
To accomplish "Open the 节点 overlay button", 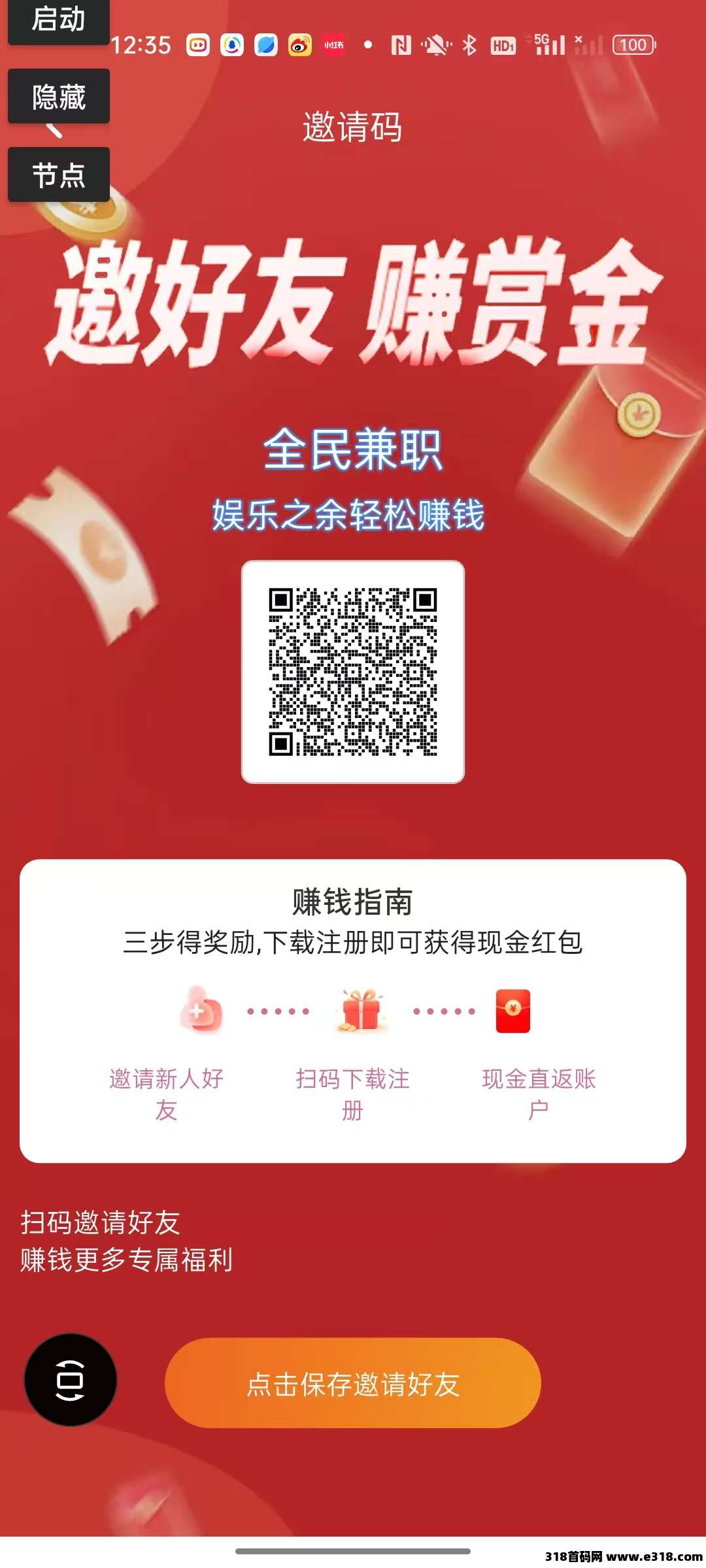I will pos(58,175).
